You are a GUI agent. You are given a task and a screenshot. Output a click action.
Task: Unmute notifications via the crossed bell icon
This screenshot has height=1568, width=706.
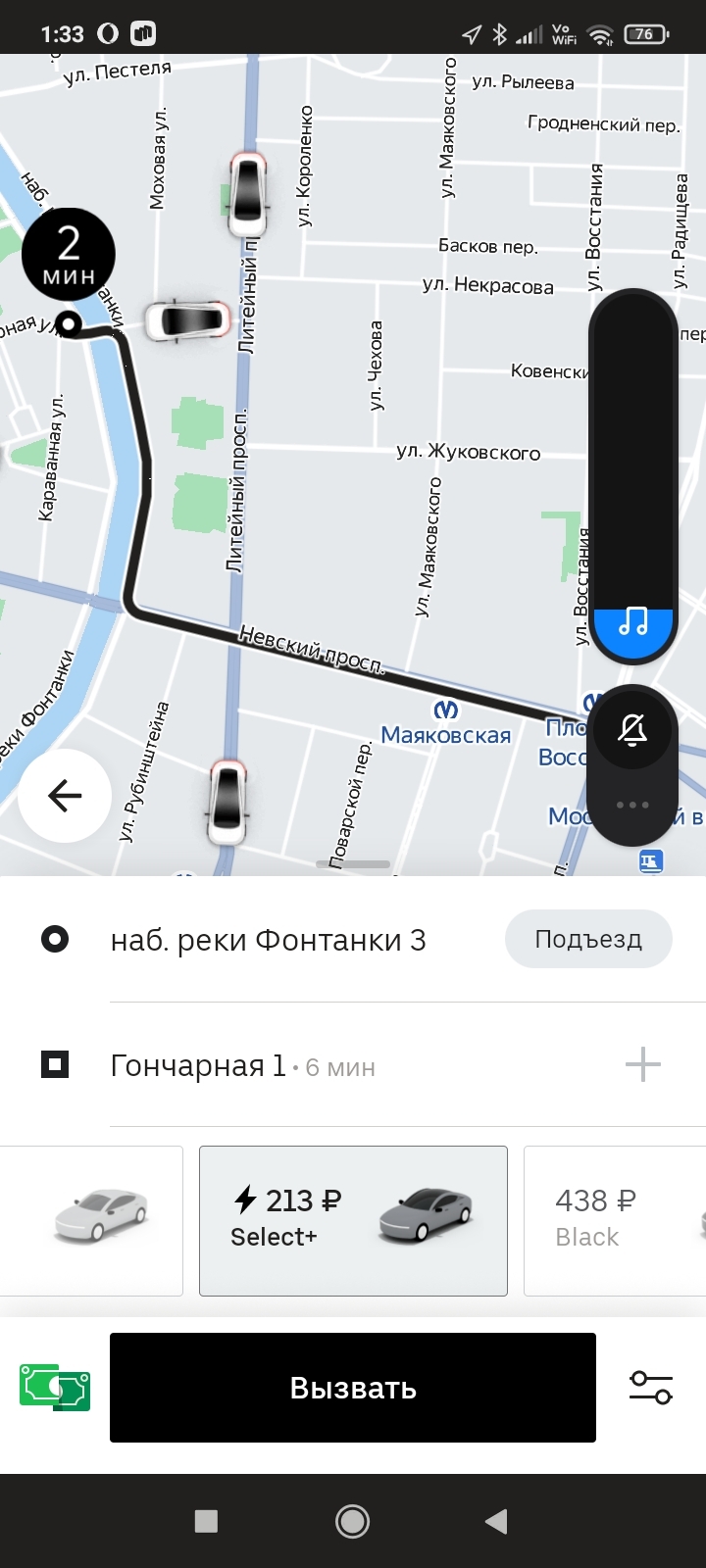pyautogui.click(x=633, y=727)
